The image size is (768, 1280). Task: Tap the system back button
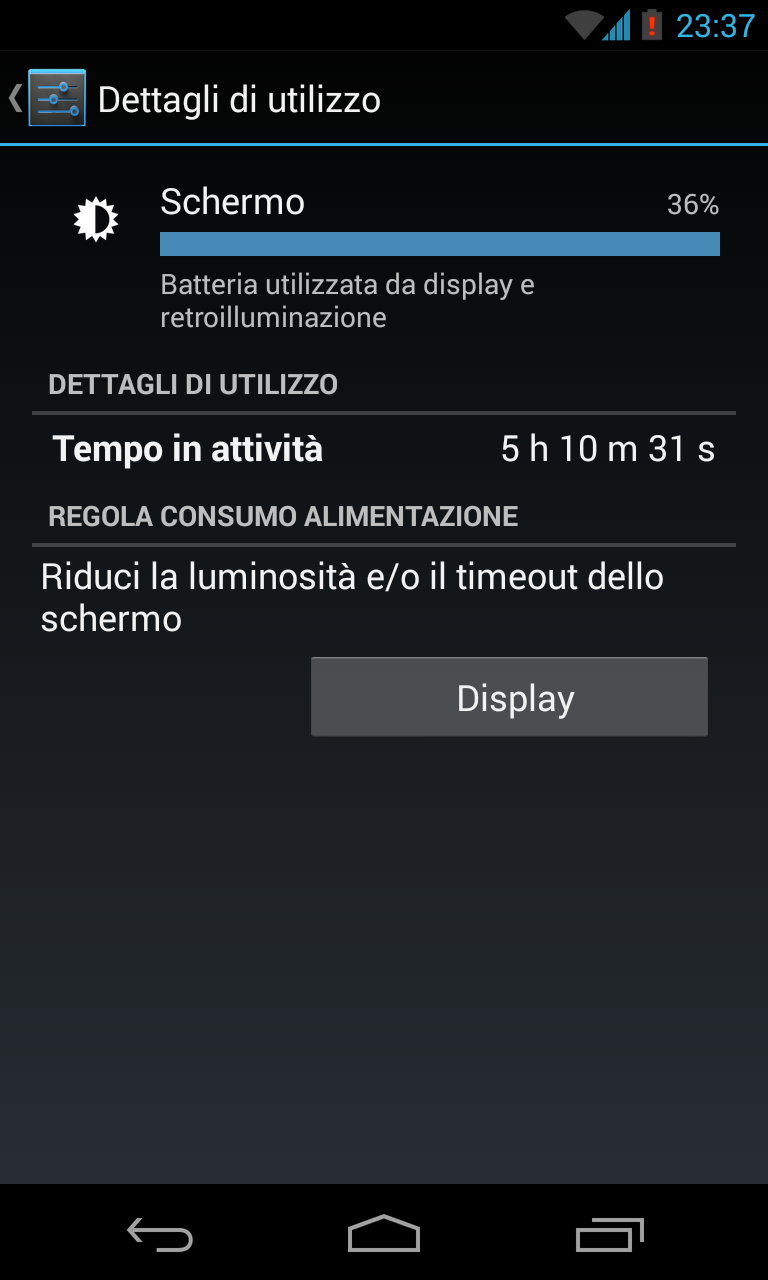tap(159, 1234)
